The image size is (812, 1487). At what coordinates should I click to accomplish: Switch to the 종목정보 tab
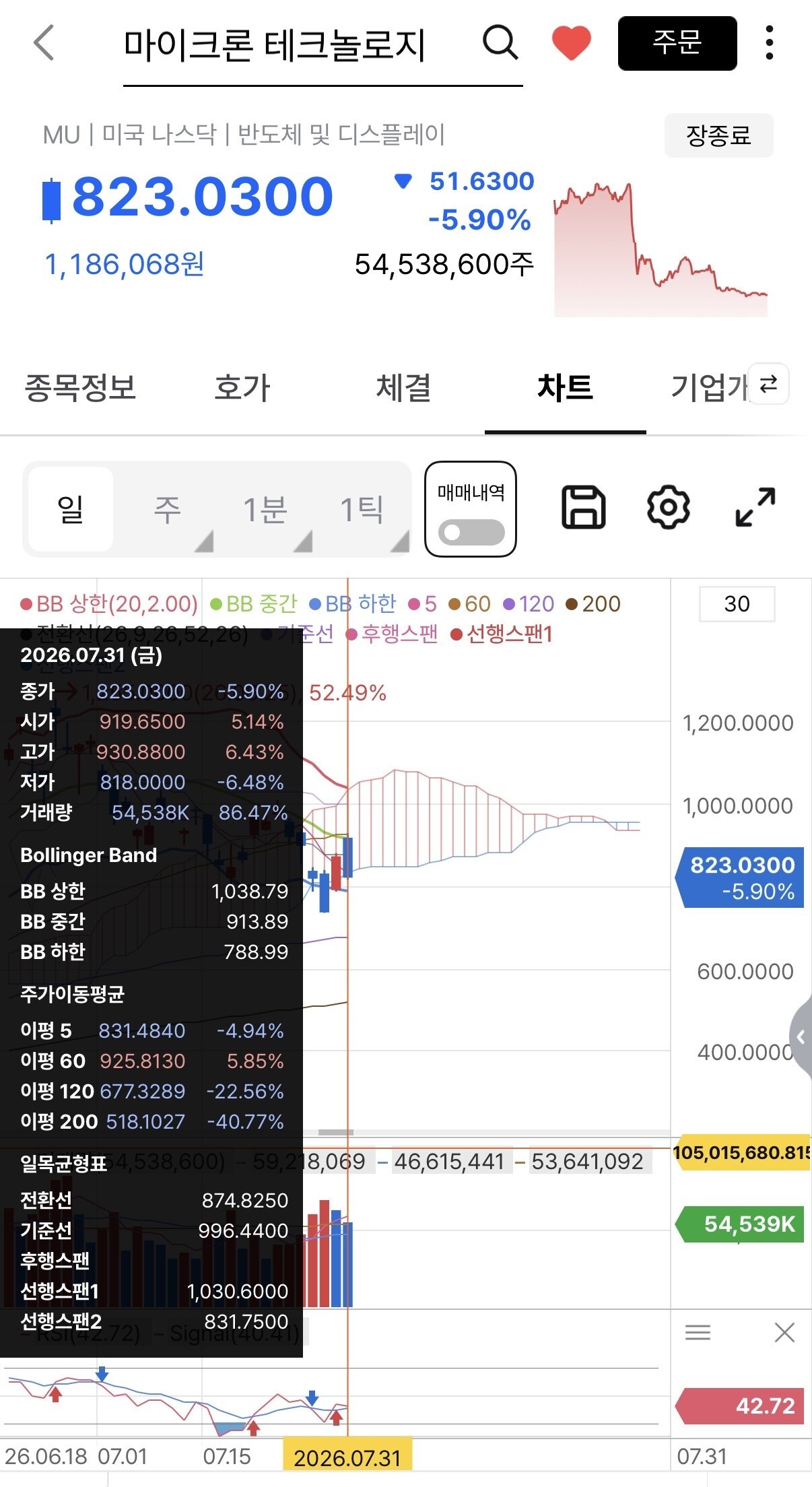(x=80, y=388)
